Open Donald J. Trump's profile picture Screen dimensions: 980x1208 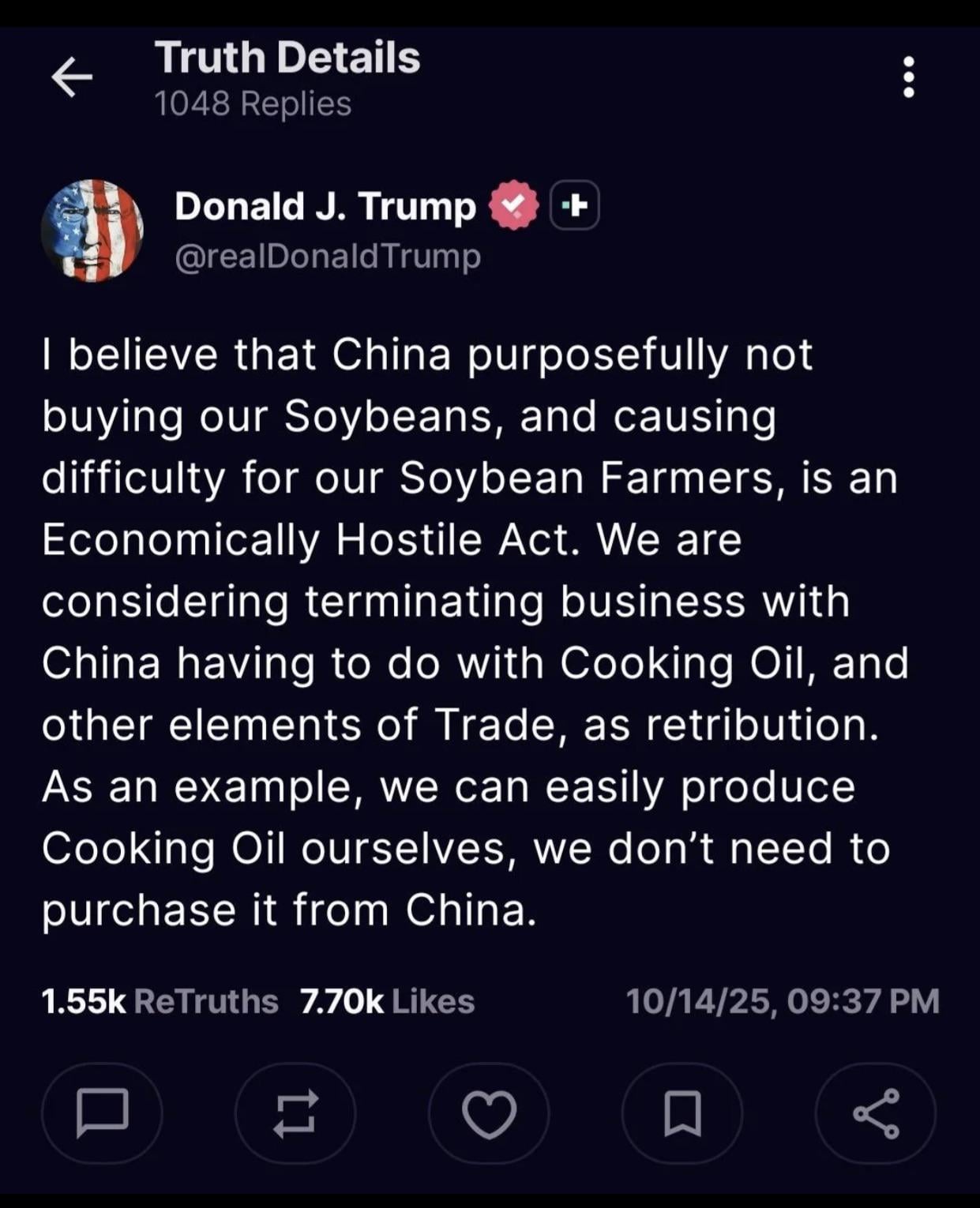[x=92, y=231]
